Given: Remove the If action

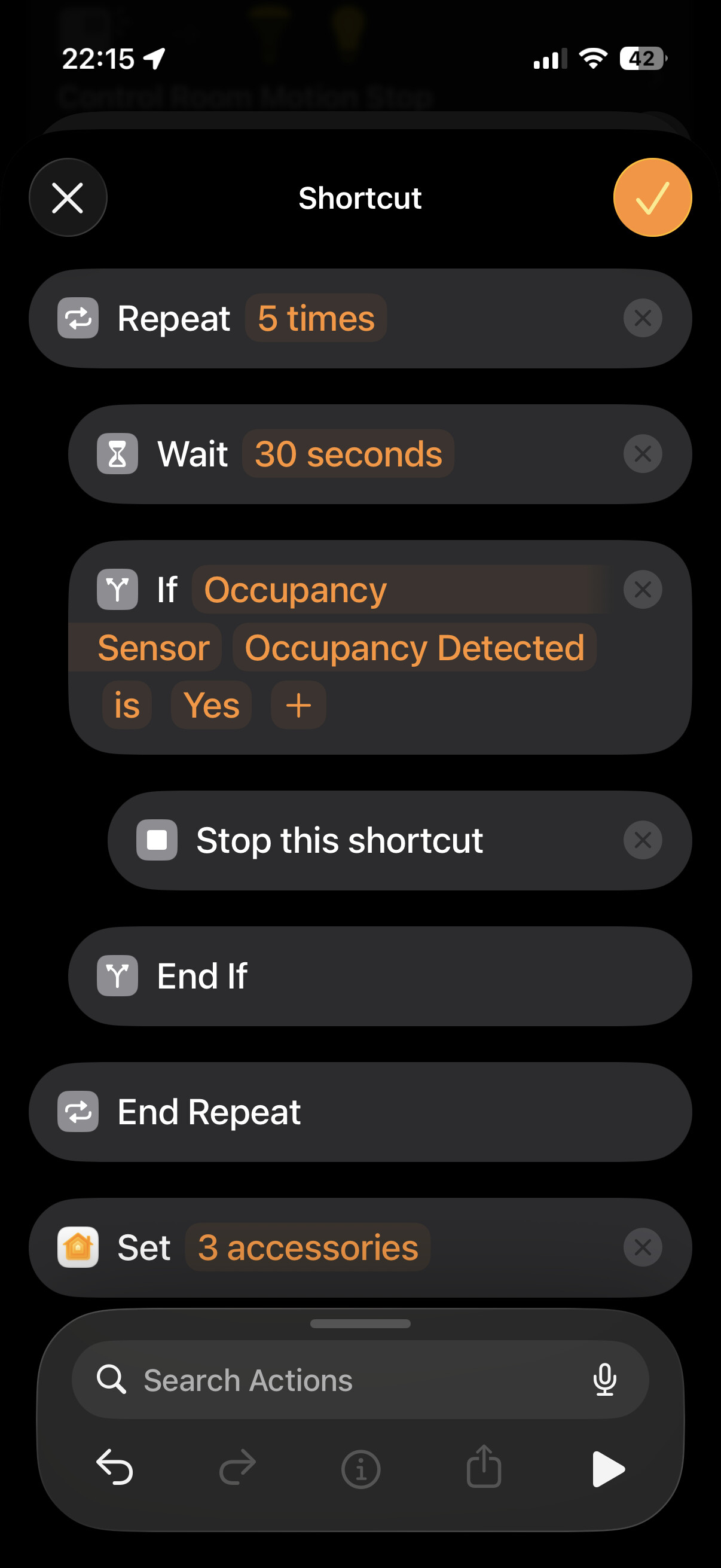Looking at the screenshot, I should coord(642,590).
